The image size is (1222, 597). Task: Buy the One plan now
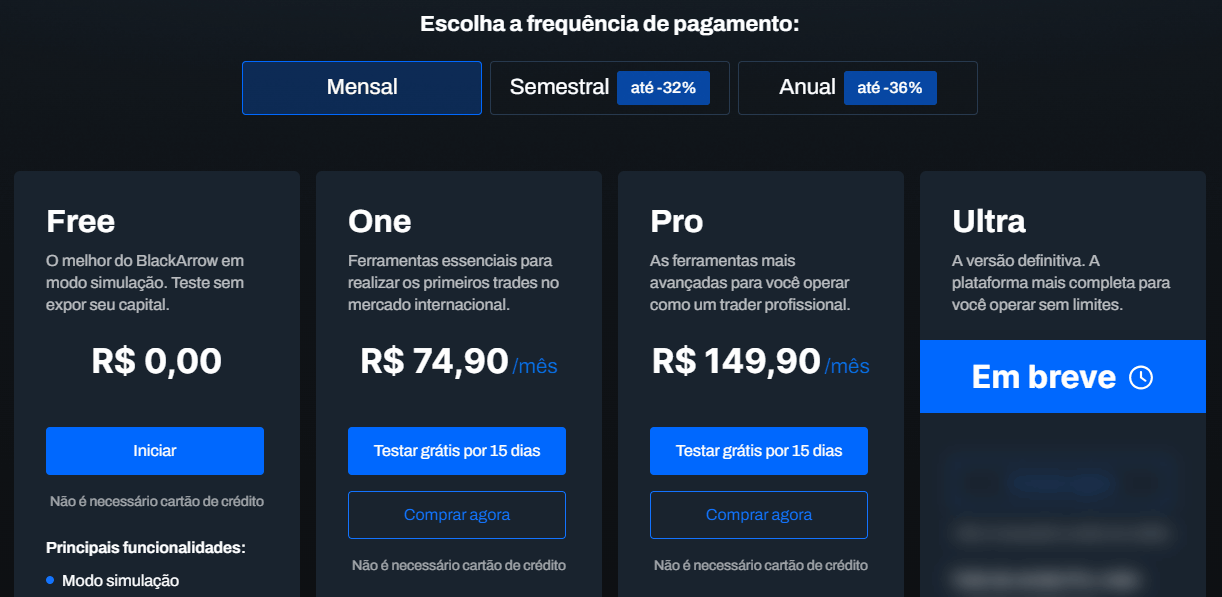457,515
